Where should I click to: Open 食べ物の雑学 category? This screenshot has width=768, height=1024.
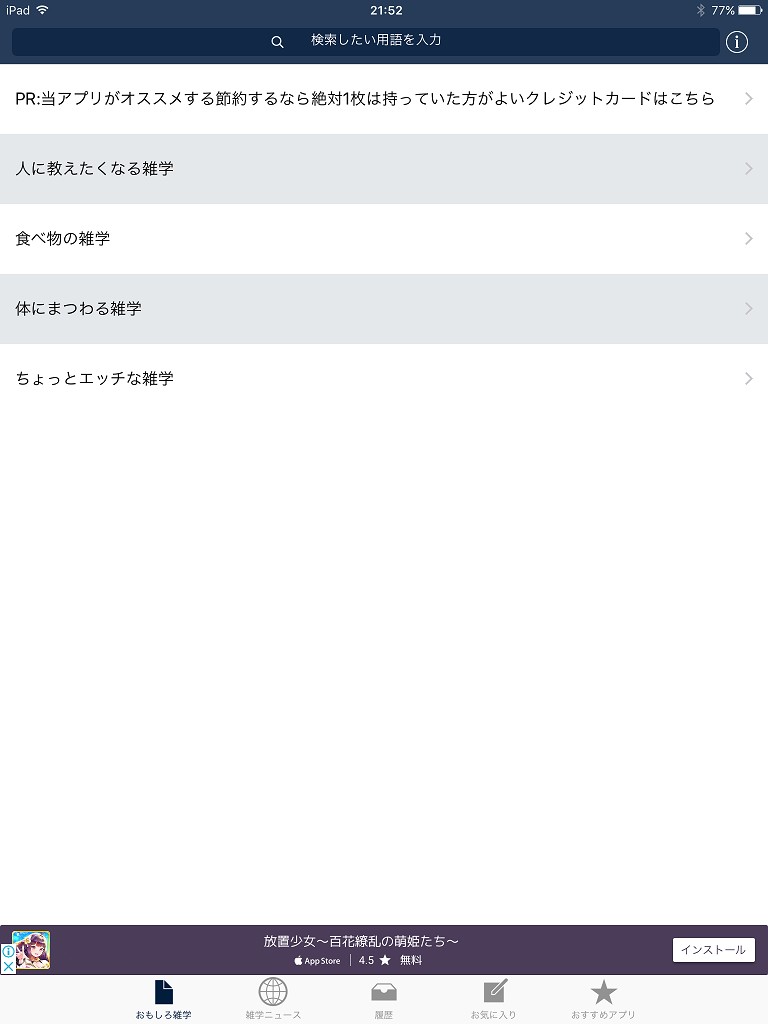(x=384, y=238)
